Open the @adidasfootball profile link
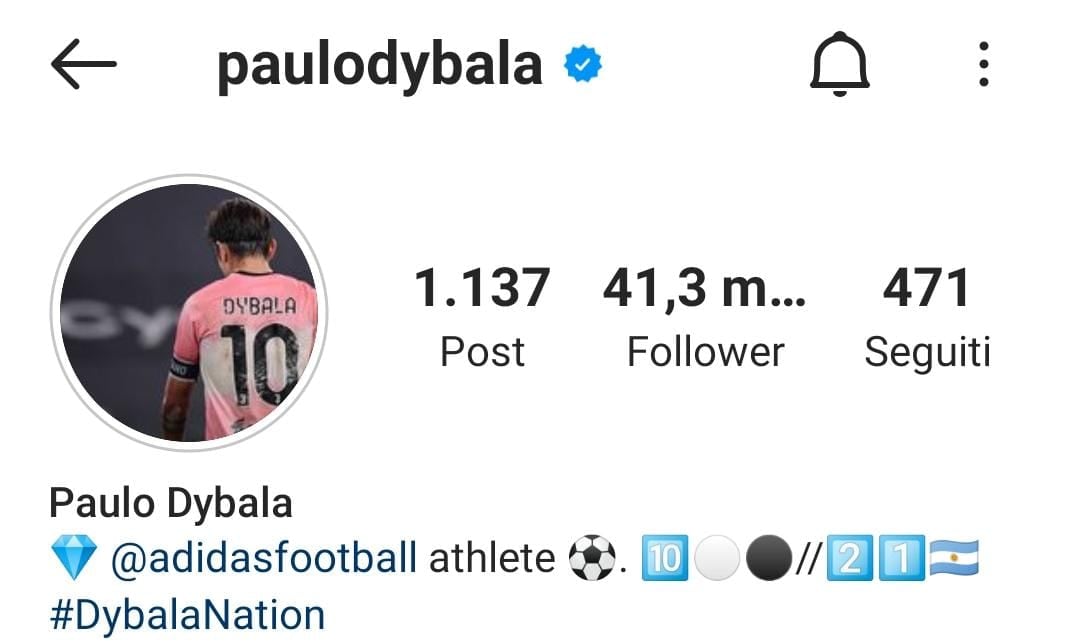1080x643 pixels. (263, 558)
